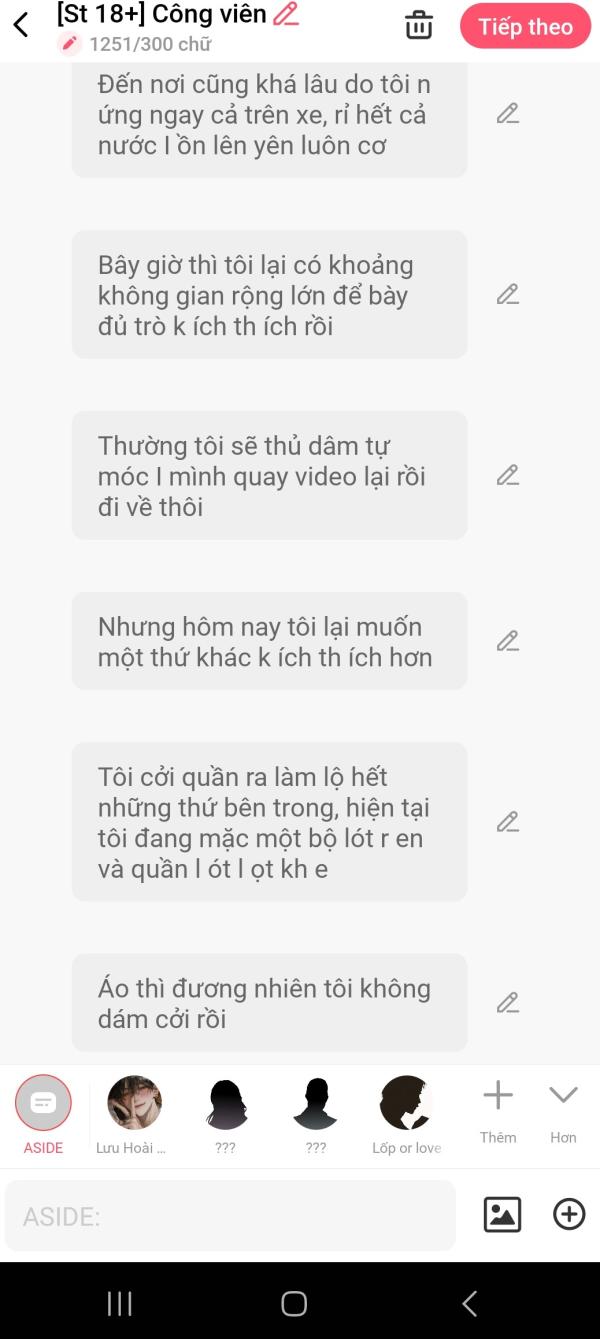Edit the message starting "Đến nơi cũng khá lâu"
The width and height of the screenshot is (600, 1339).
[x=508, y=114]
